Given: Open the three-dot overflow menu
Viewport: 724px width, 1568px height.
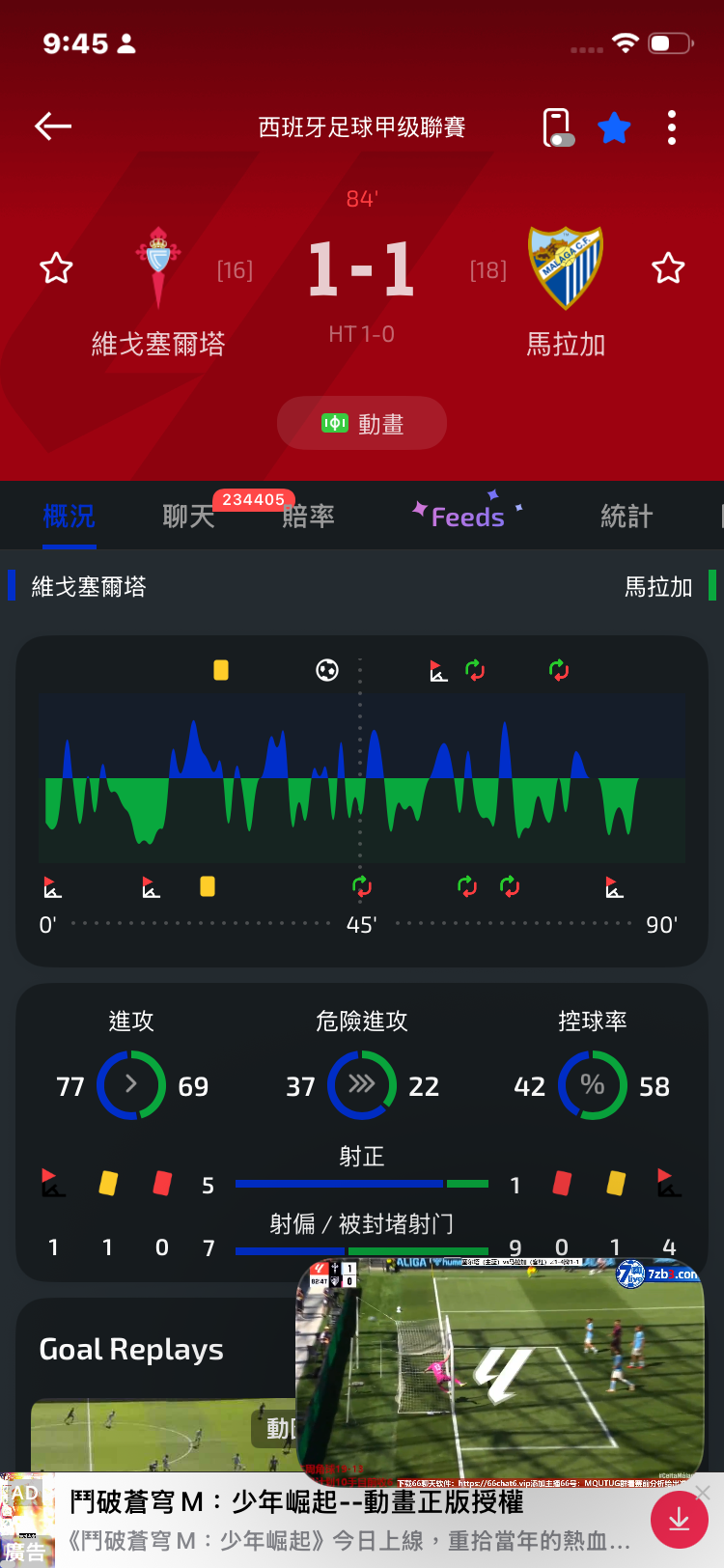Looking at the screenshot, I should 672,127.
